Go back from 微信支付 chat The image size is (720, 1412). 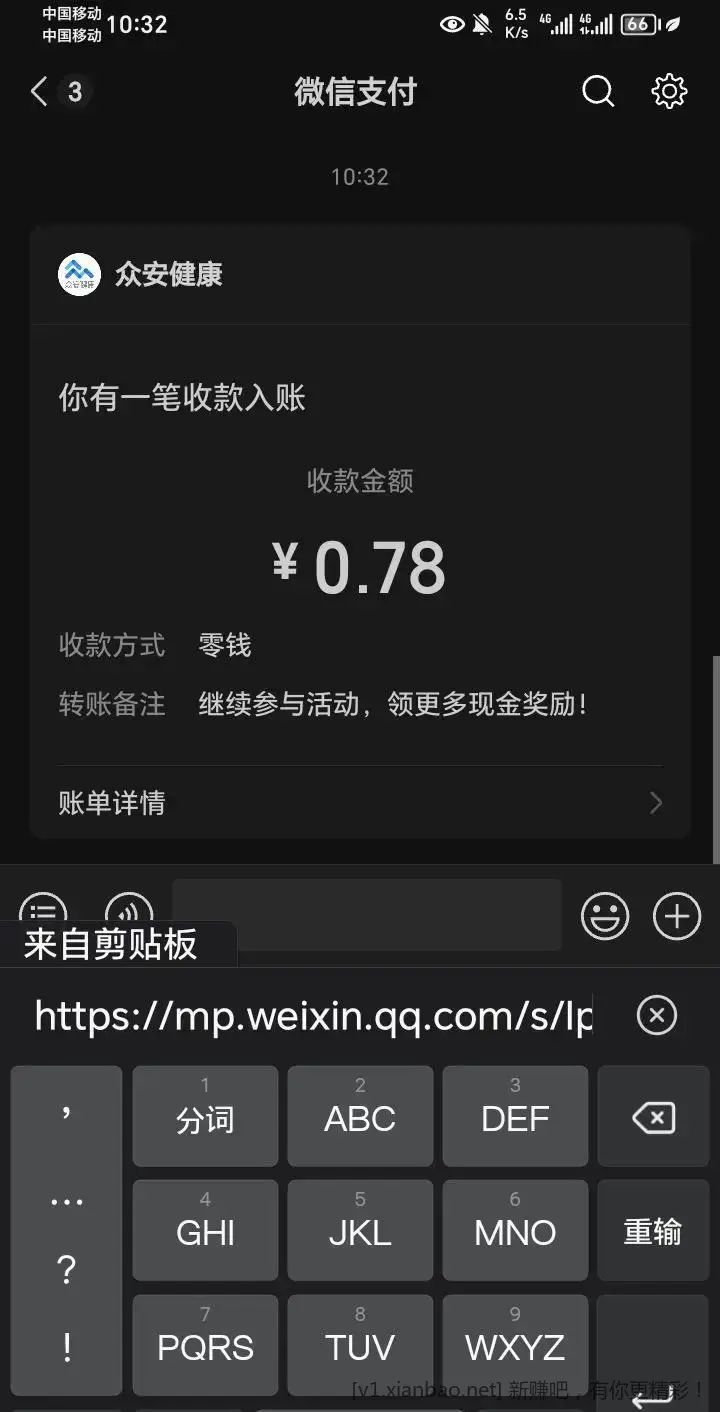point(40,92)
